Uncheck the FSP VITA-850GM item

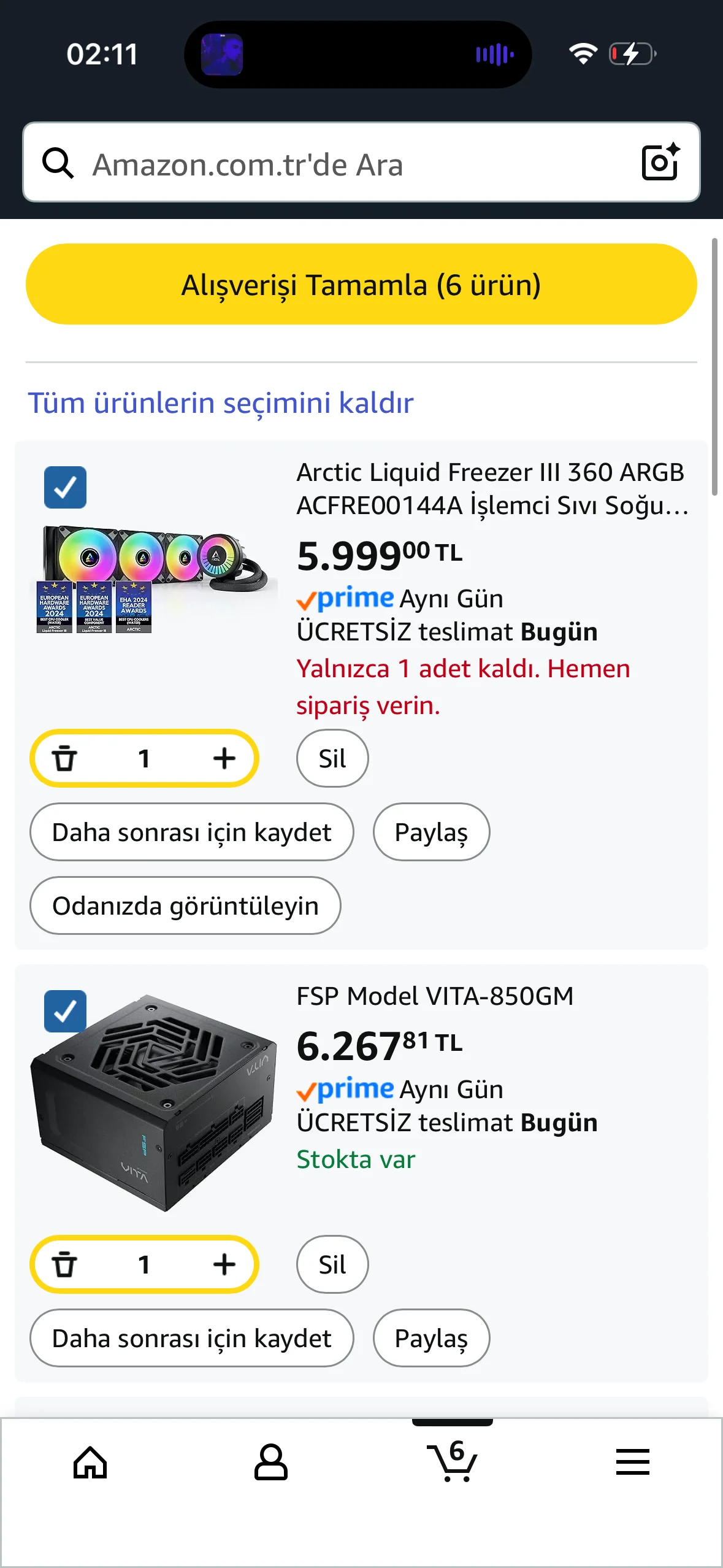[65, 1011]
